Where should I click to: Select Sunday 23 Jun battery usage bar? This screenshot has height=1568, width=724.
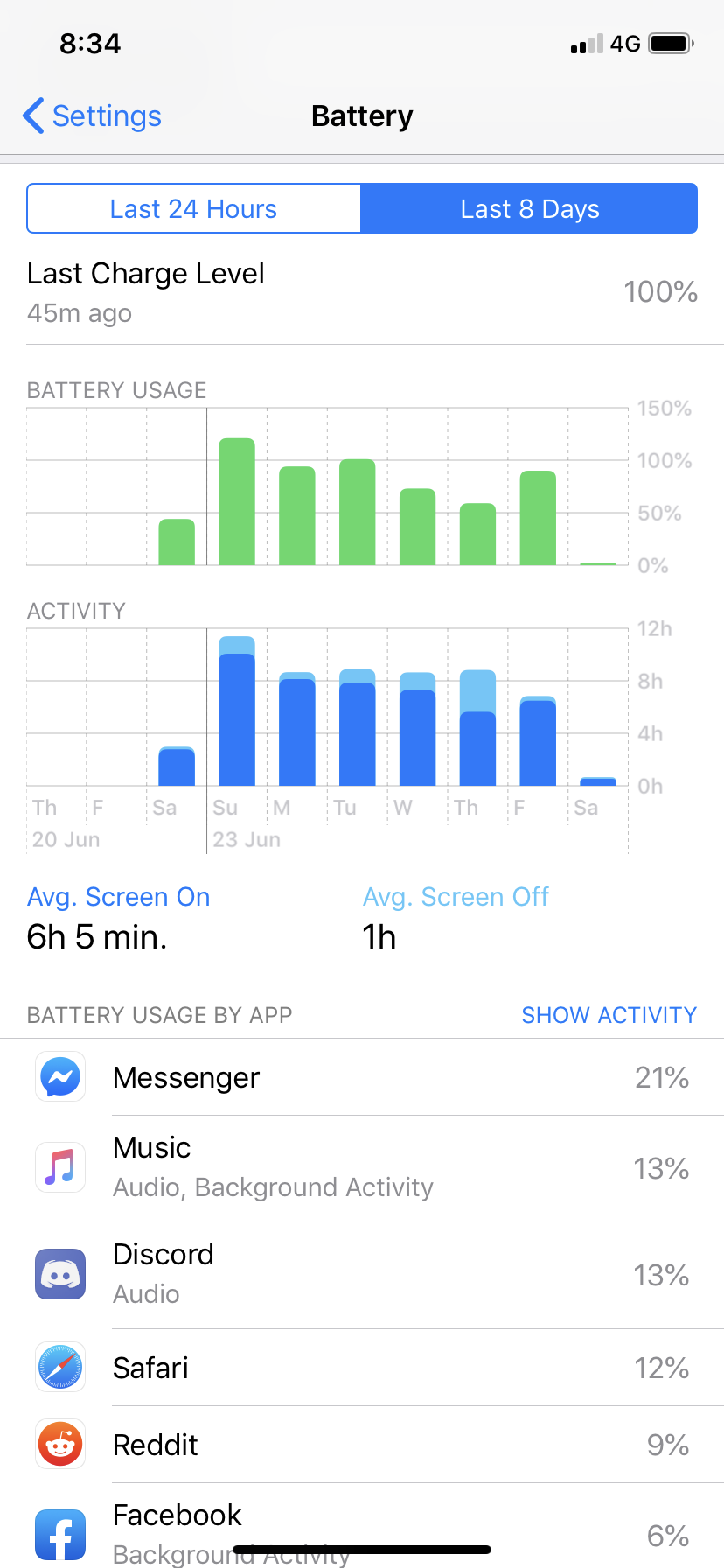click(x=237, y=501)
